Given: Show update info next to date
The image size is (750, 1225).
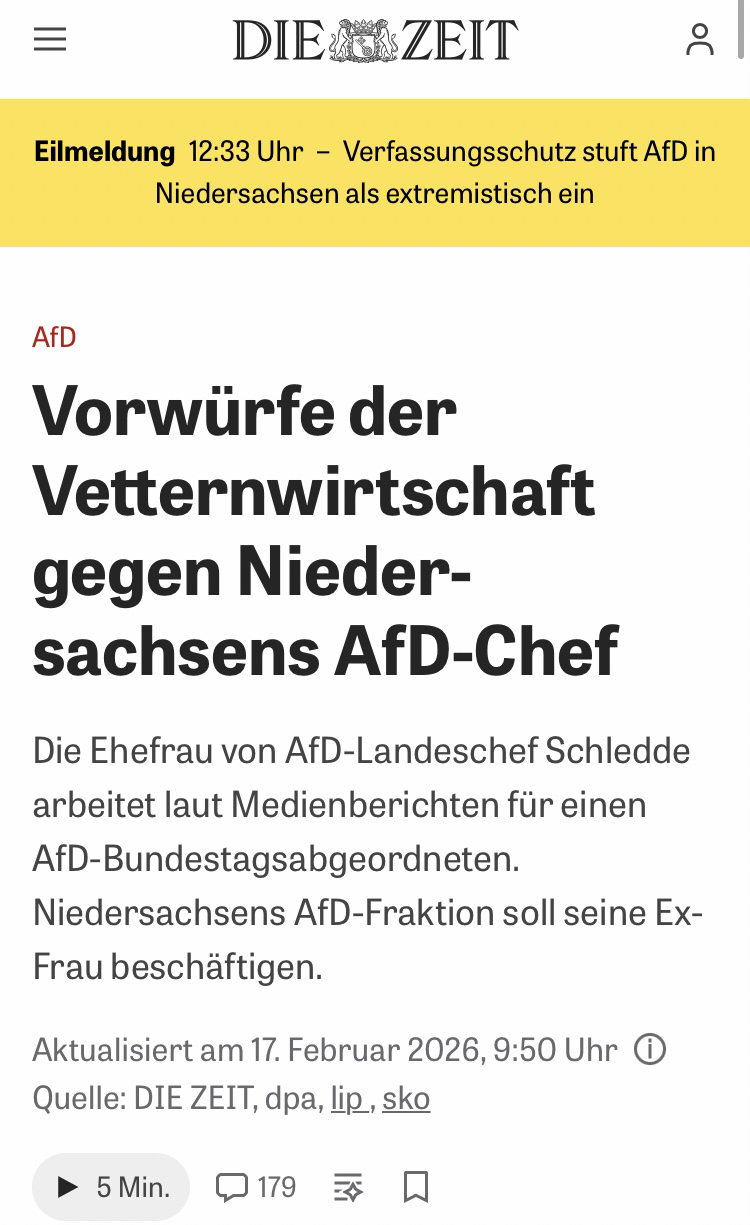Looking at the screenshot, I should pos(651,1050).
